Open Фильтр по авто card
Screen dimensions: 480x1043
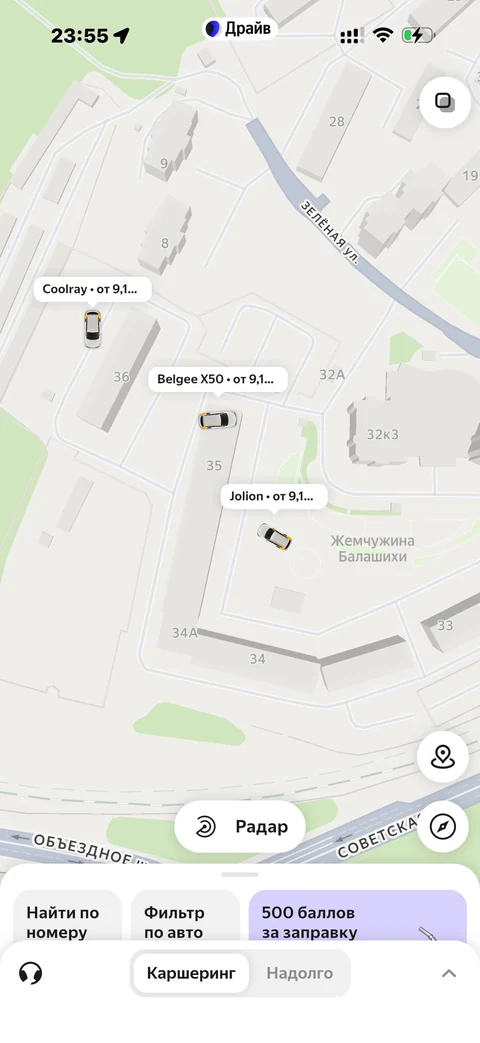185,918
